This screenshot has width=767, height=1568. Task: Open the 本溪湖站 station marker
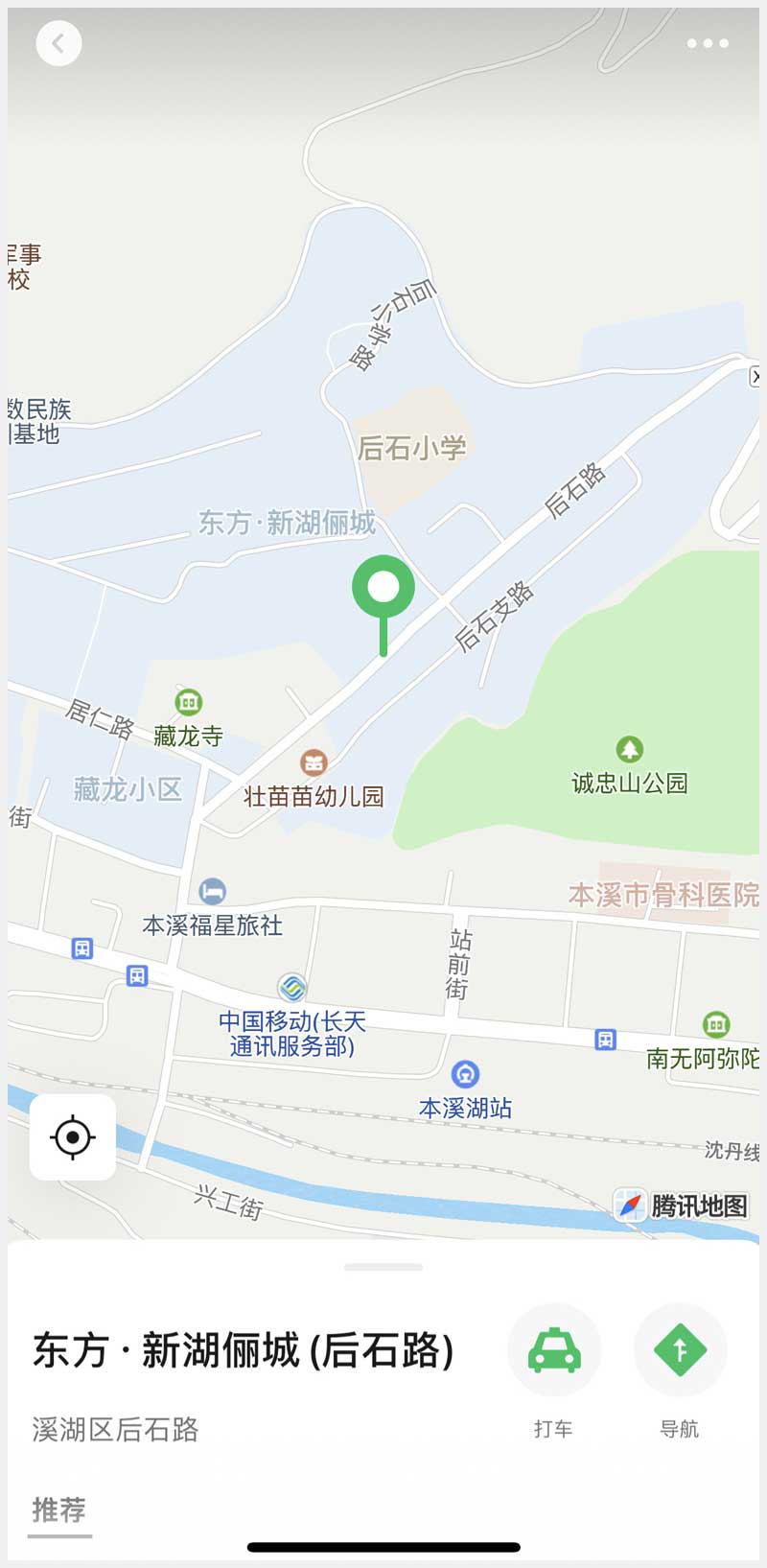(465, 1074)
